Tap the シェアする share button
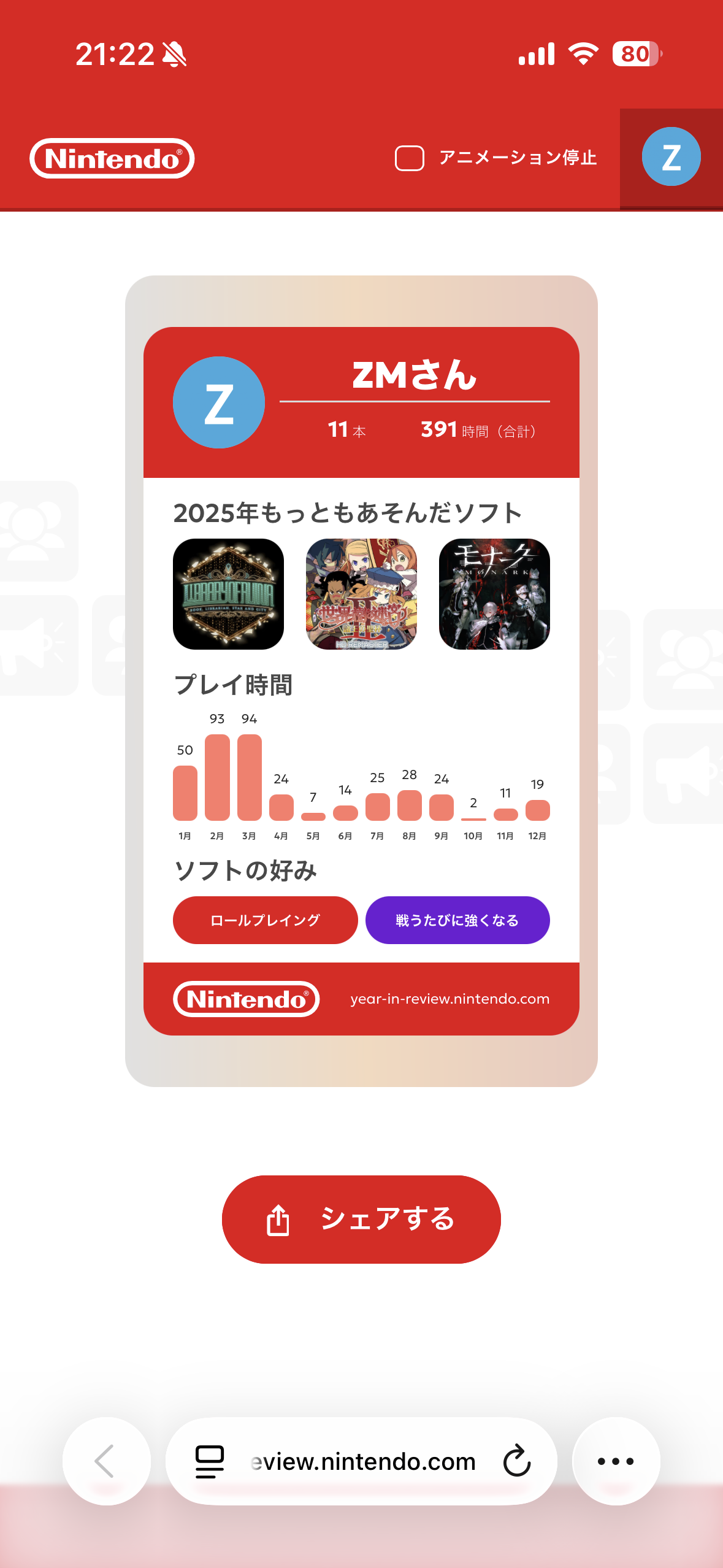Screen dimensions: 723x1568 coord(361,1219)
